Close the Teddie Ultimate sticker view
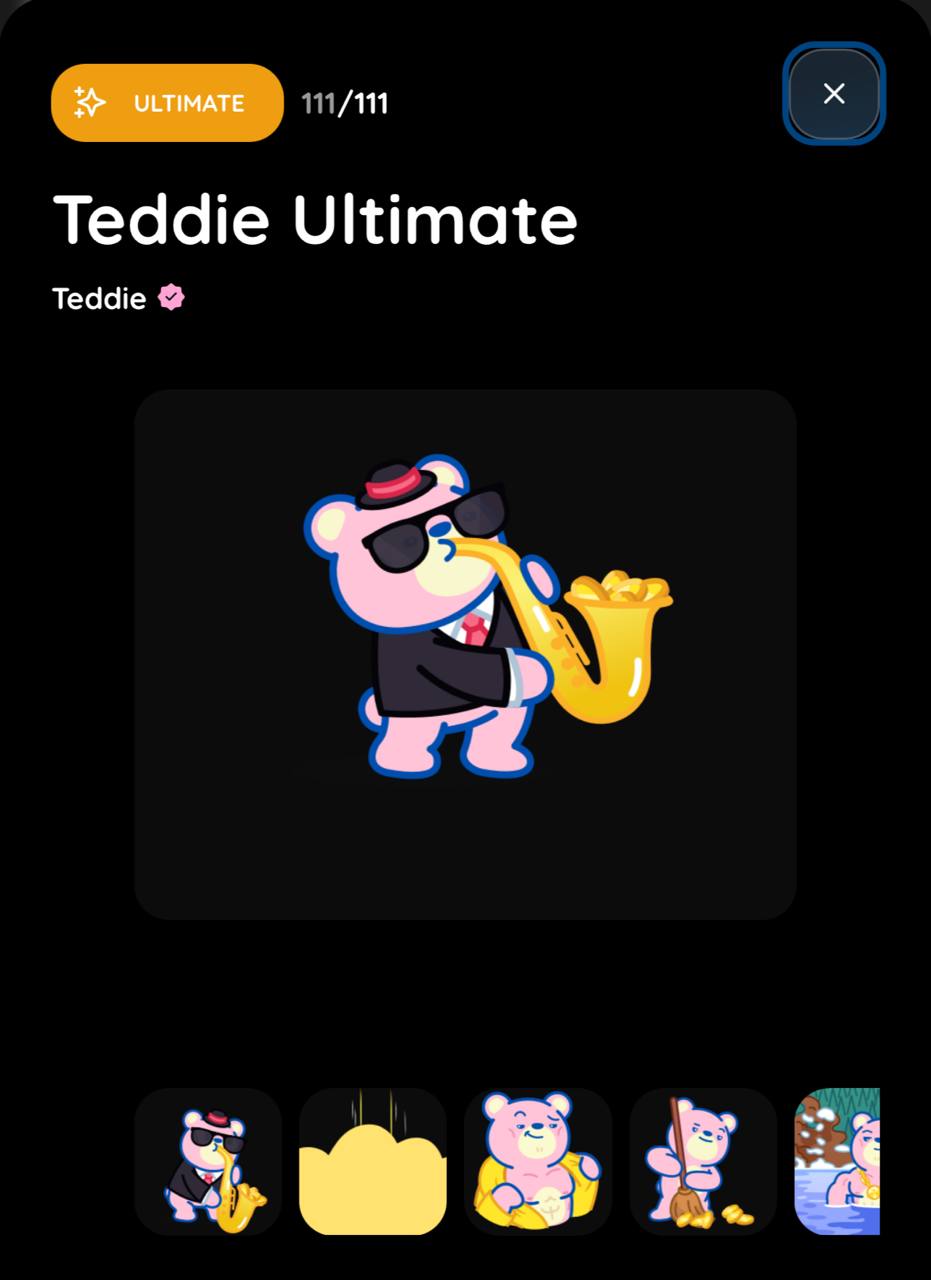 coord(833,94)
